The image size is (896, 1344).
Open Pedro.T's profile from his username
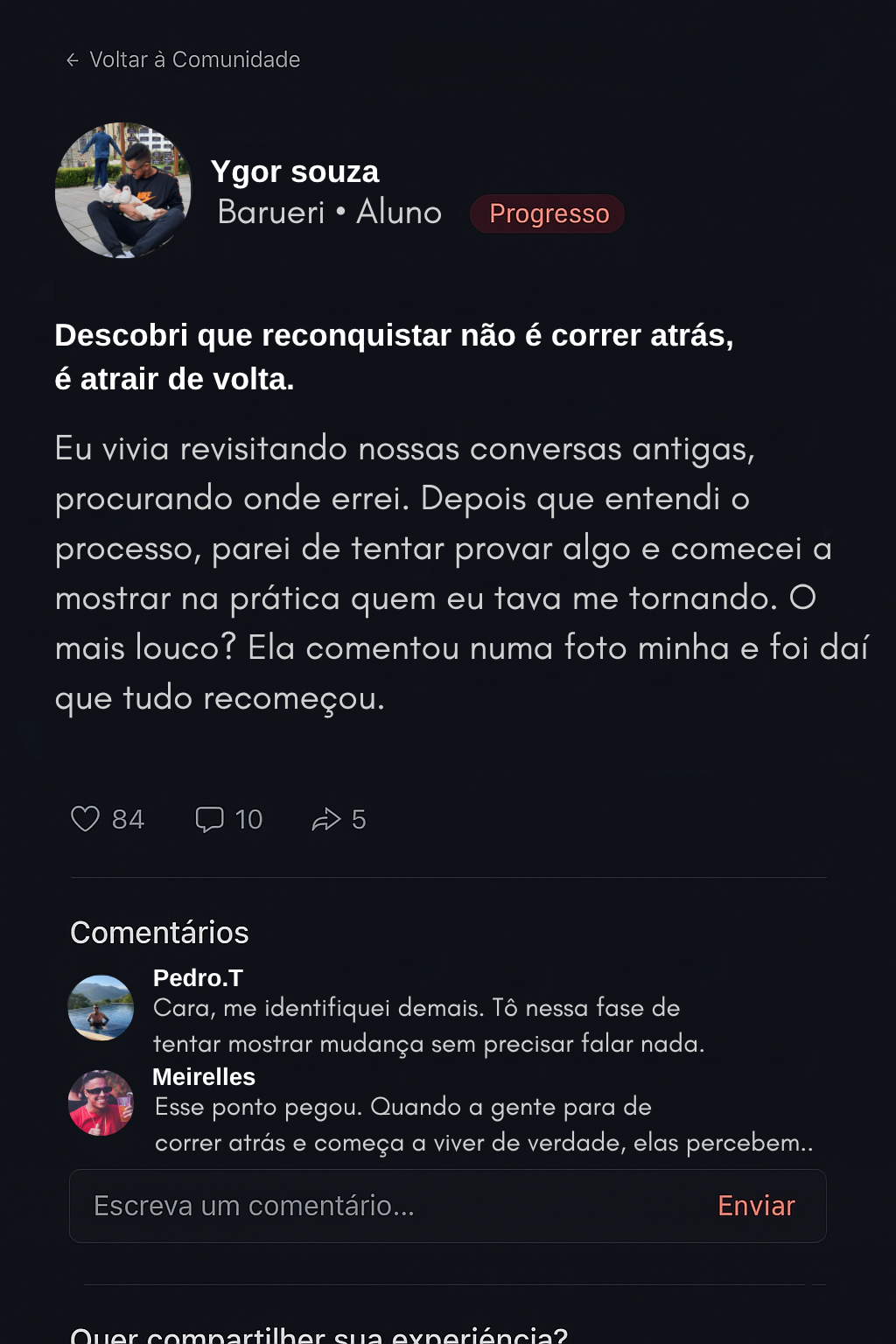196,980
